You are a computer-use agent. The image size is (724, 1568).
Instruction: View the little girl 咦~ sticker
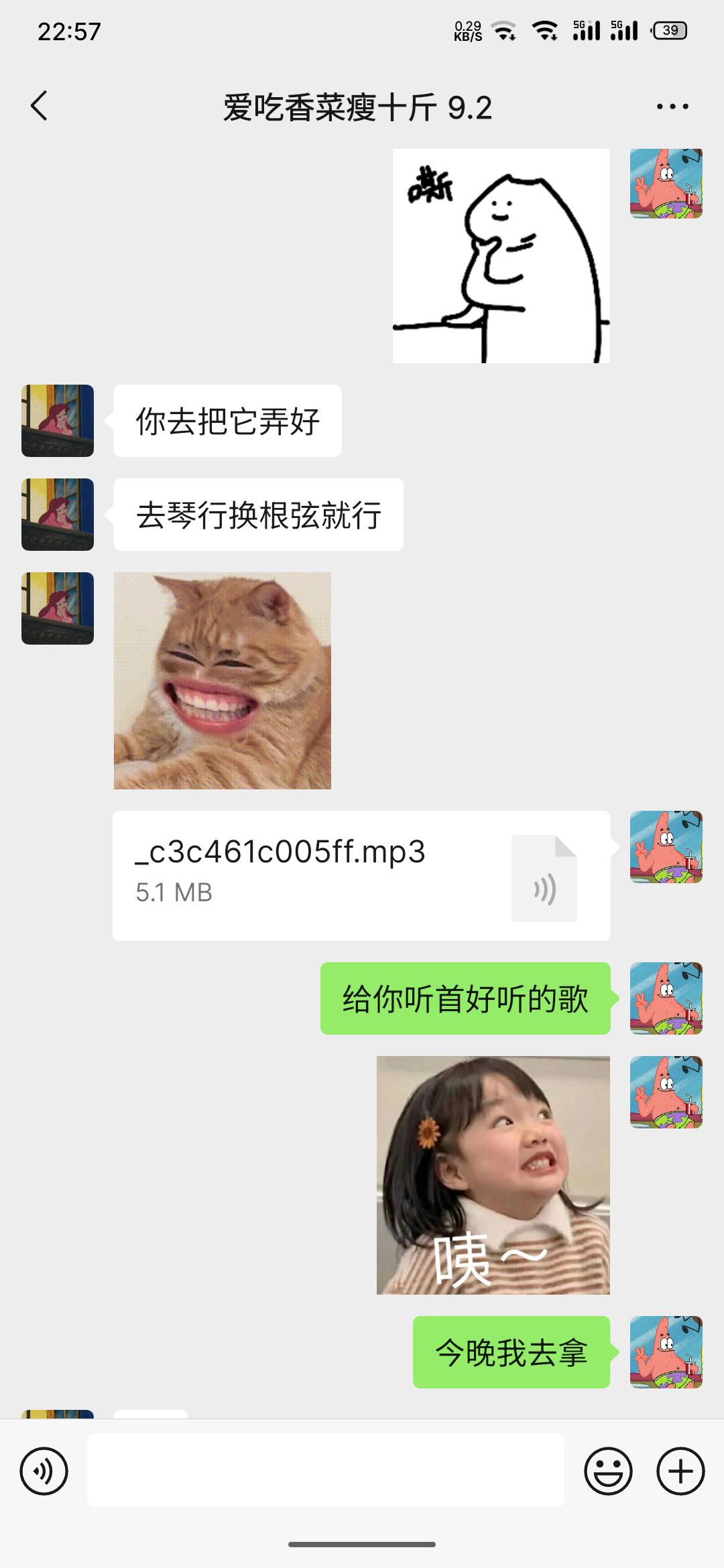(493, 1175)
